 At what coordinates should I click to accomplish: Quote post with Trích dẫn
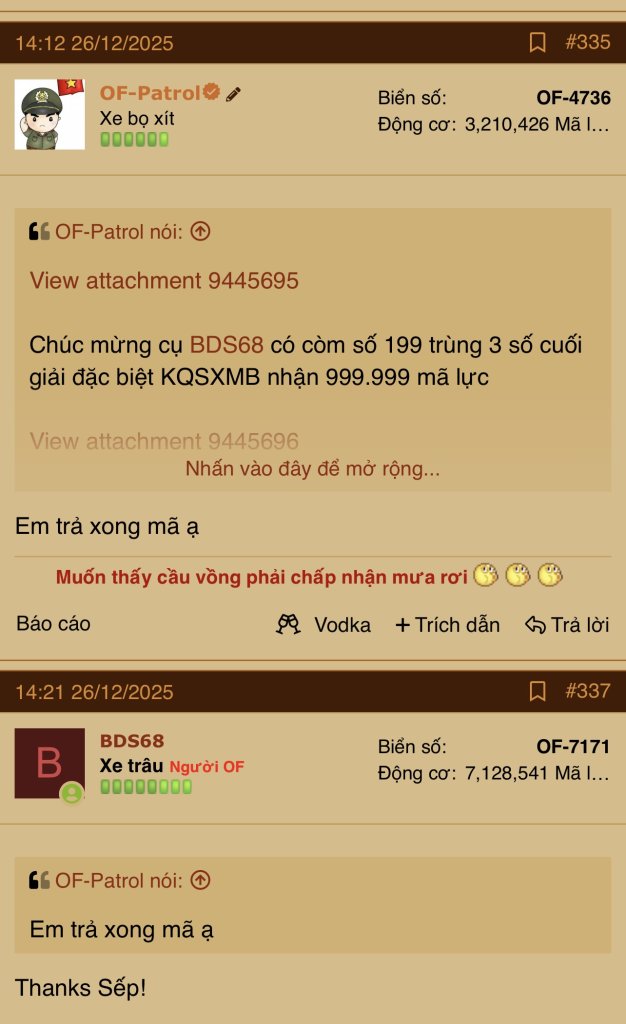coord(447,625)
